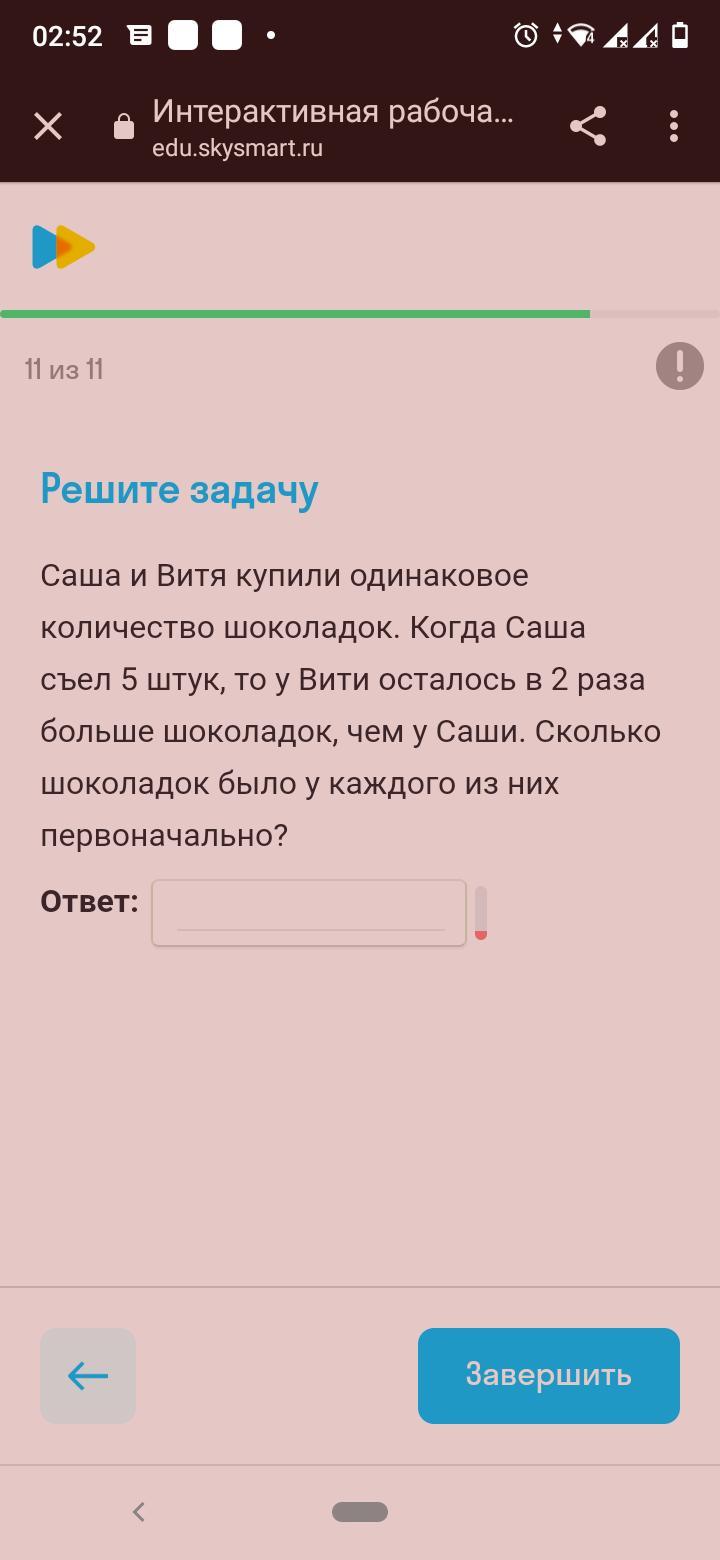
Task: Focus the answer input field
Action: (x=309, y=912)
